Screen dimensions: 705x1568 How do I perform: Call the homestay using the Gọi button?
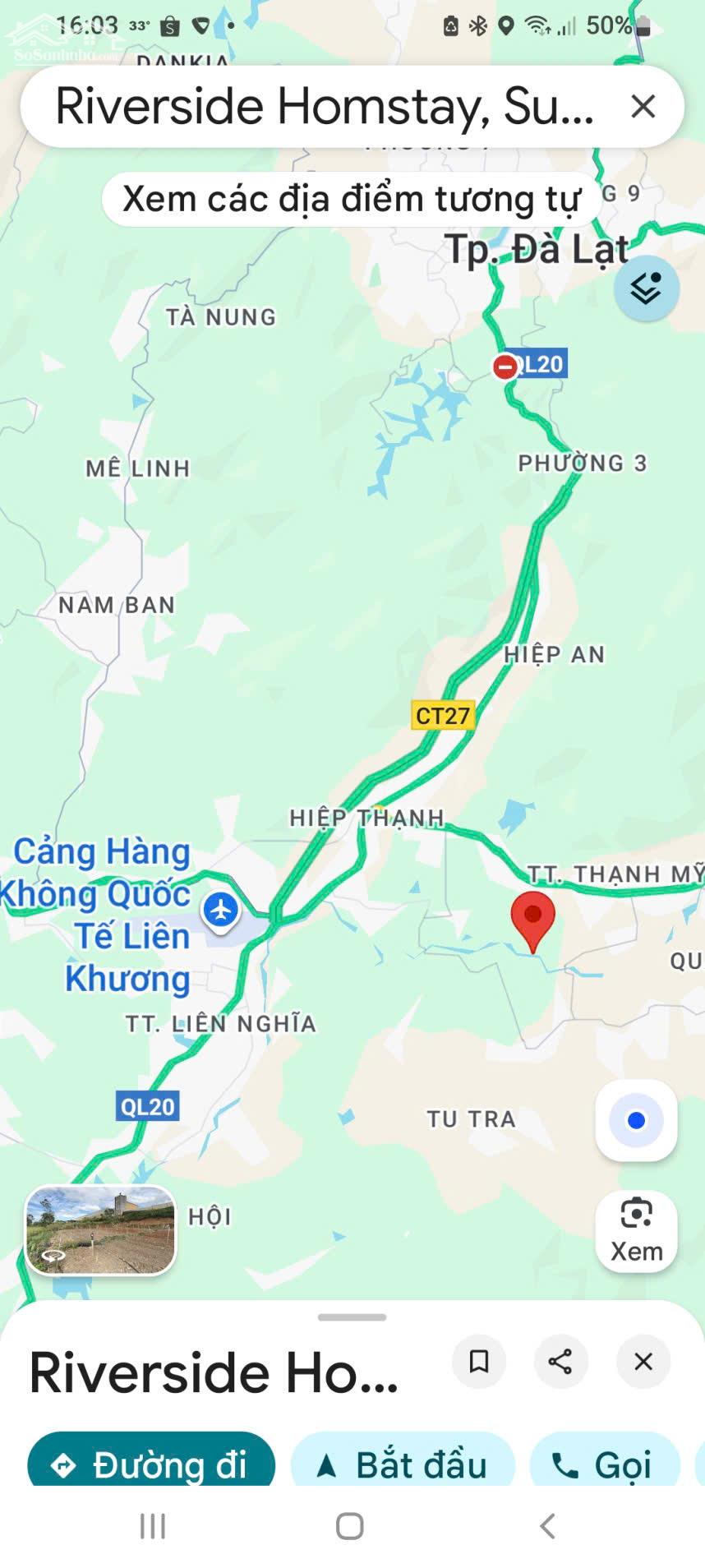point(603,1461)
